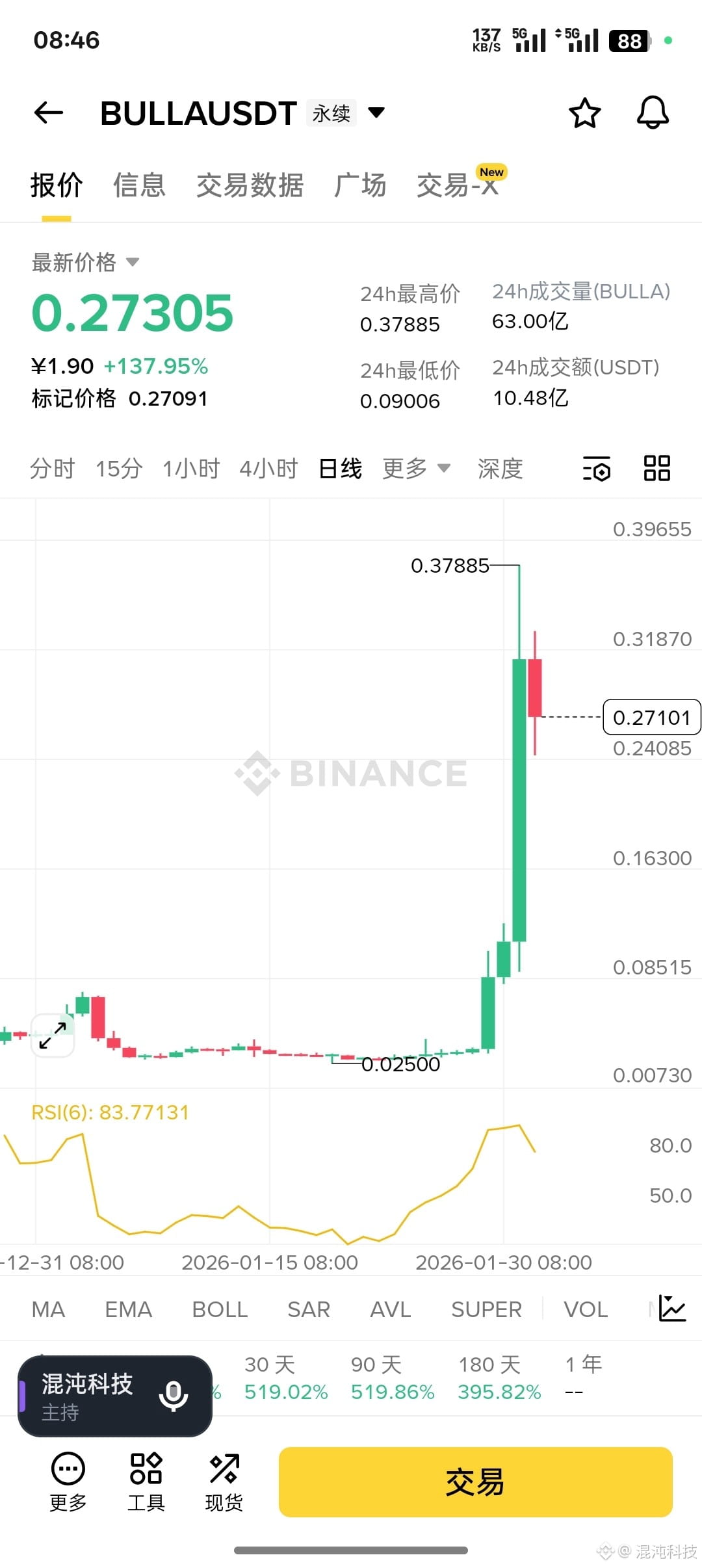The height and width of the screenshot is (1568, 702).
Task: Switch to the 信息 tab
Action: [139, 185]
